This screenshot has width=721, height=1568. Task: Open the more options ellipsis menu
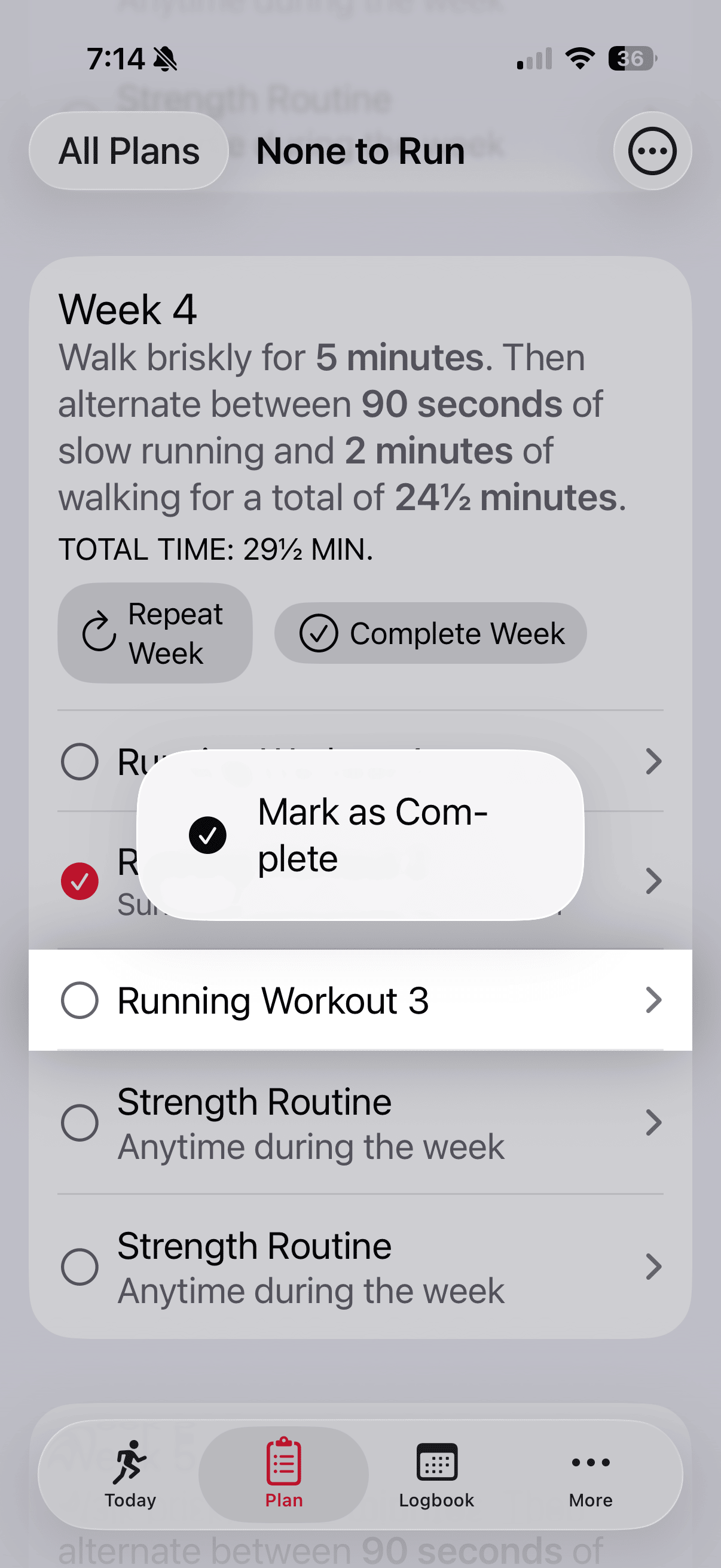pos(652,151)
